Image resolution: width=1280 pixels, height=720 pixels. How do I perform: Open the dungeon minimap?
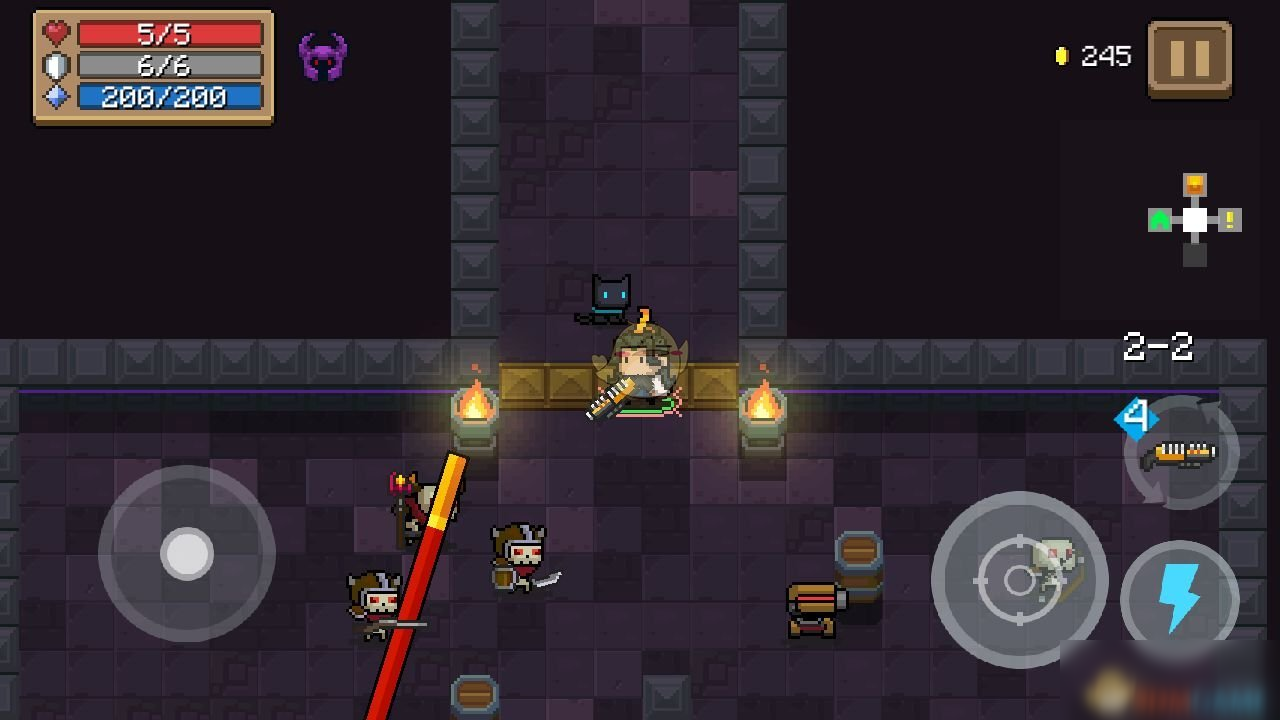(x=1195, y=220)
